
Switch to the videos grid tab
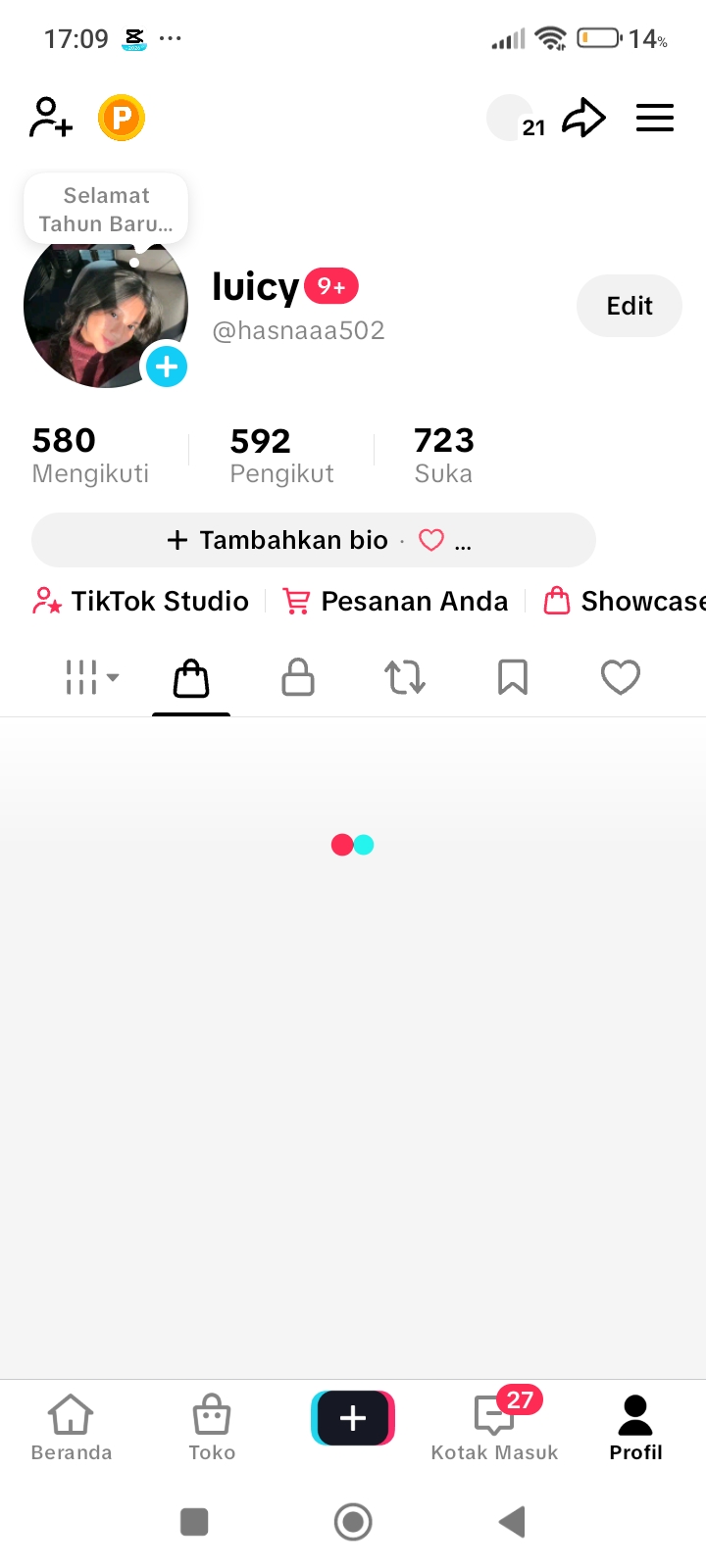pos(91,677)
